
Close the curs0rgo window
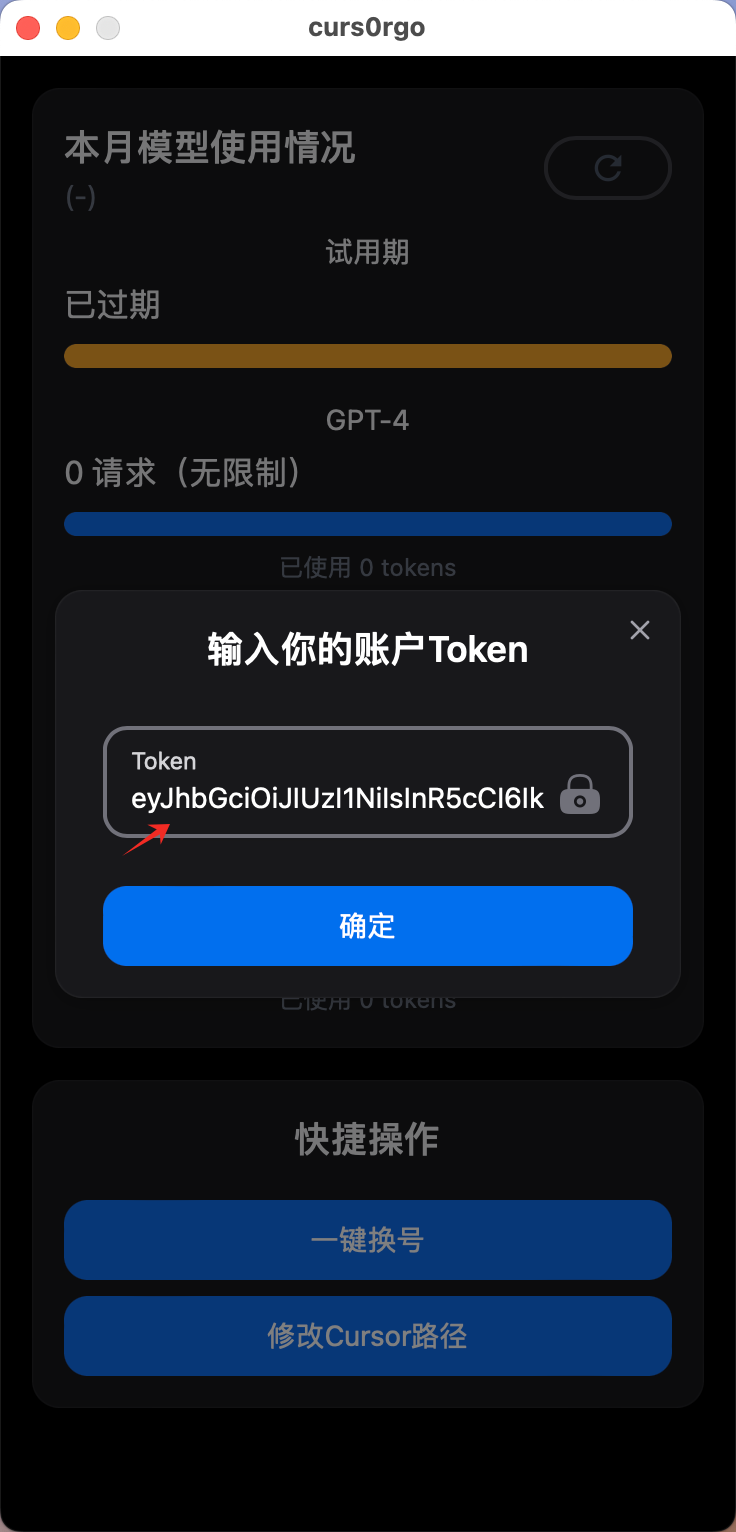28,28
